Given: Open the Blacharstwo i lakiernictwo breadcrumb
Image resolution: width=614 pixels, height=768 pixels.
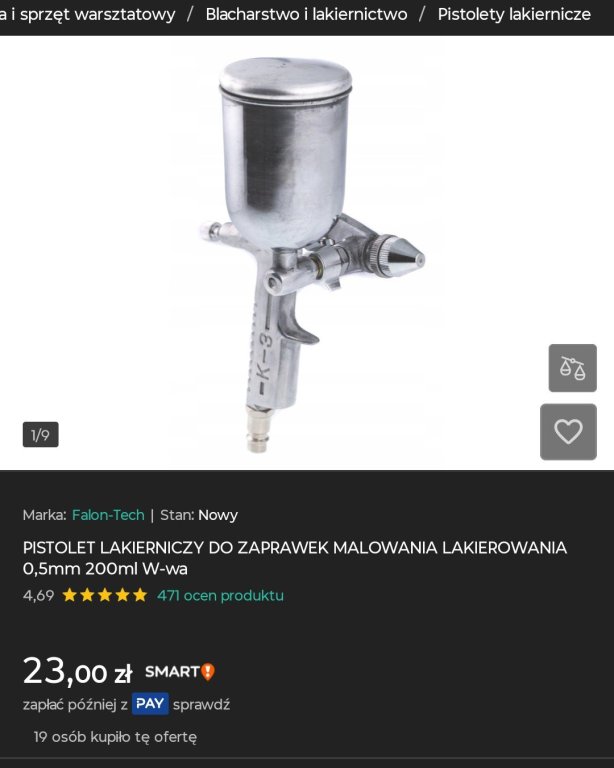Looking at the screenshot, I should coord(306,15).
